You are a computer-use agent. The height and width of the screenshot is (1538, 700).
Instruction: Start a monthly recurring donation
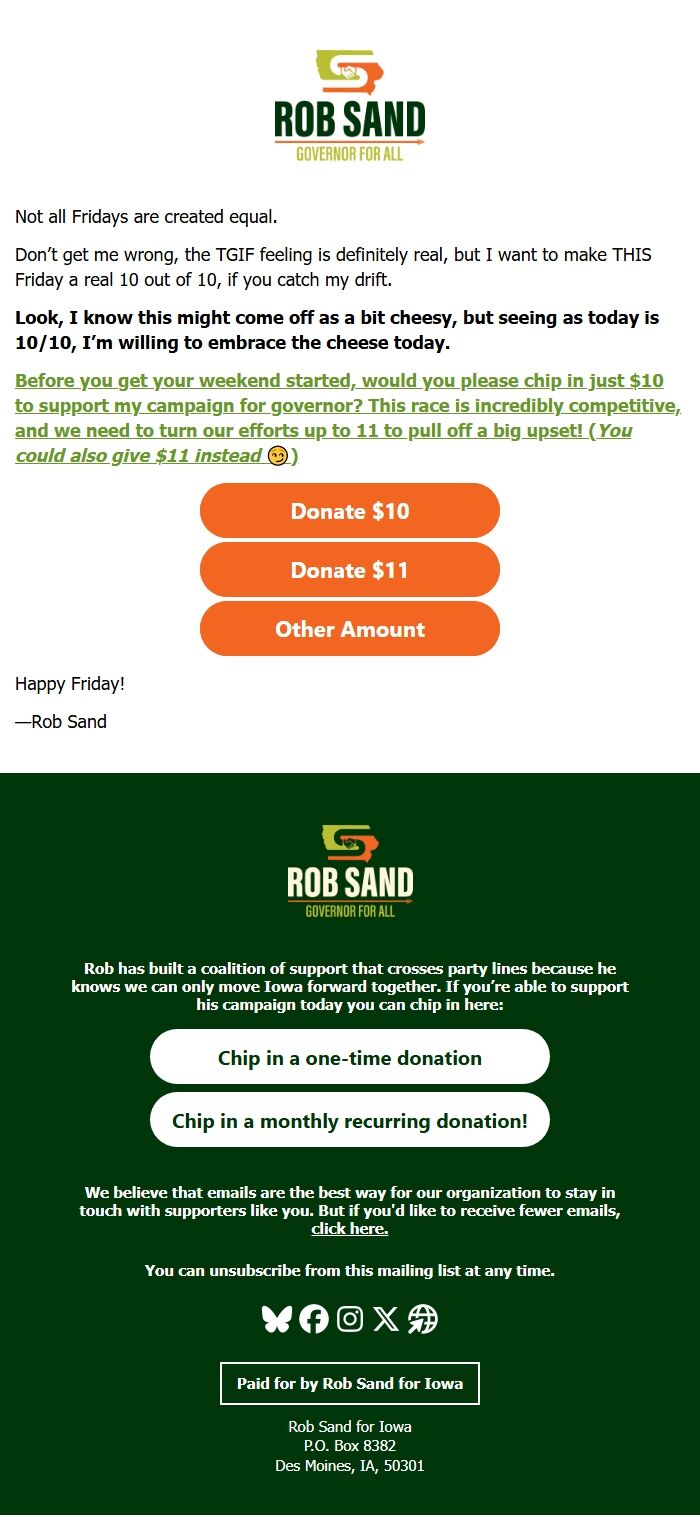click(349, 1120)
